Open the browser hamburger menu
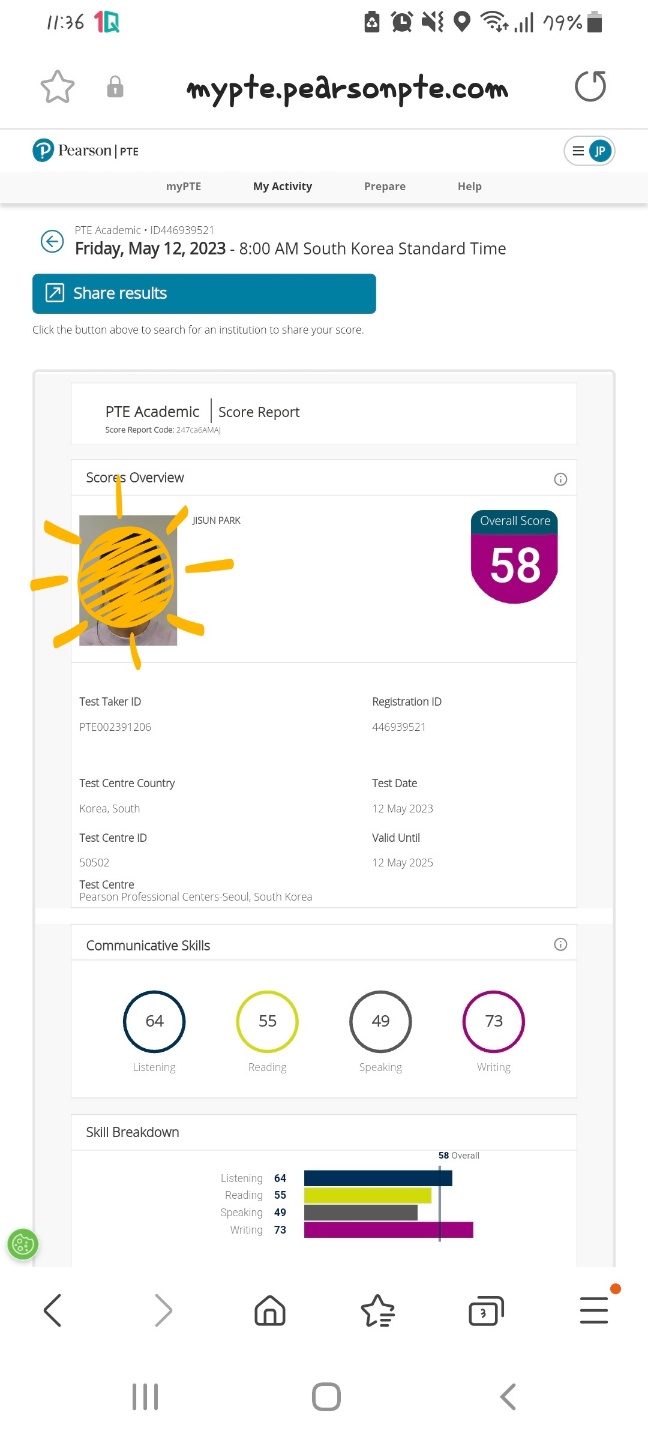648x1440 pixels. [x=594, y=1310]
